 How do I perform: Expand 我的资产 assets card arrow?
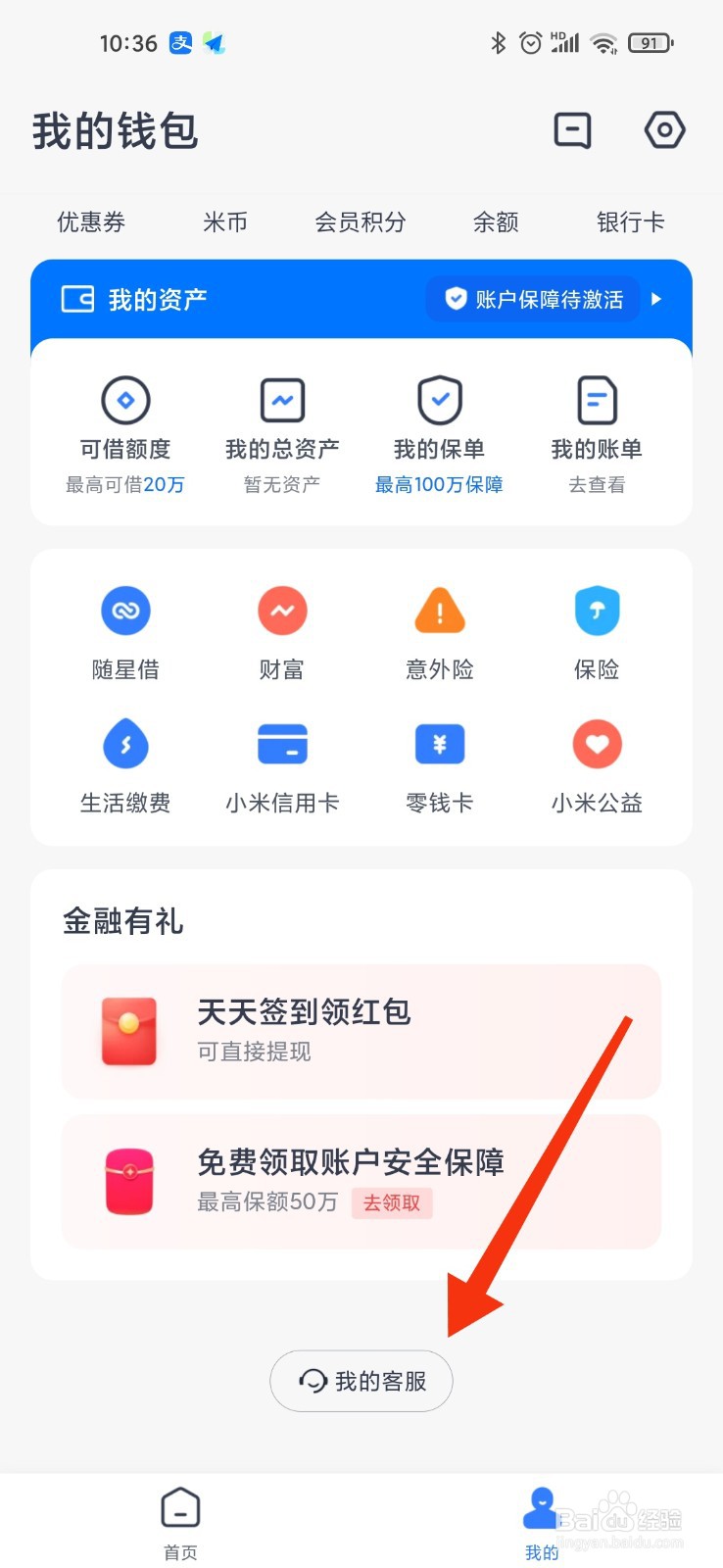(x=655, y=300)
